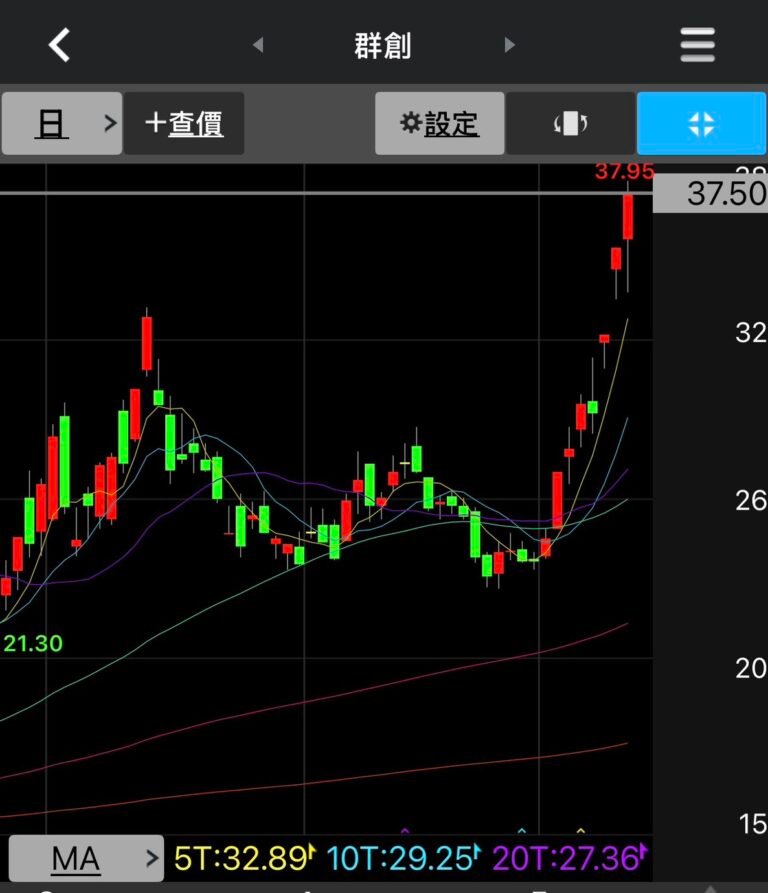Open the MA indicator selector
This screenshot has width=768, height=893.
coord(86,858)
